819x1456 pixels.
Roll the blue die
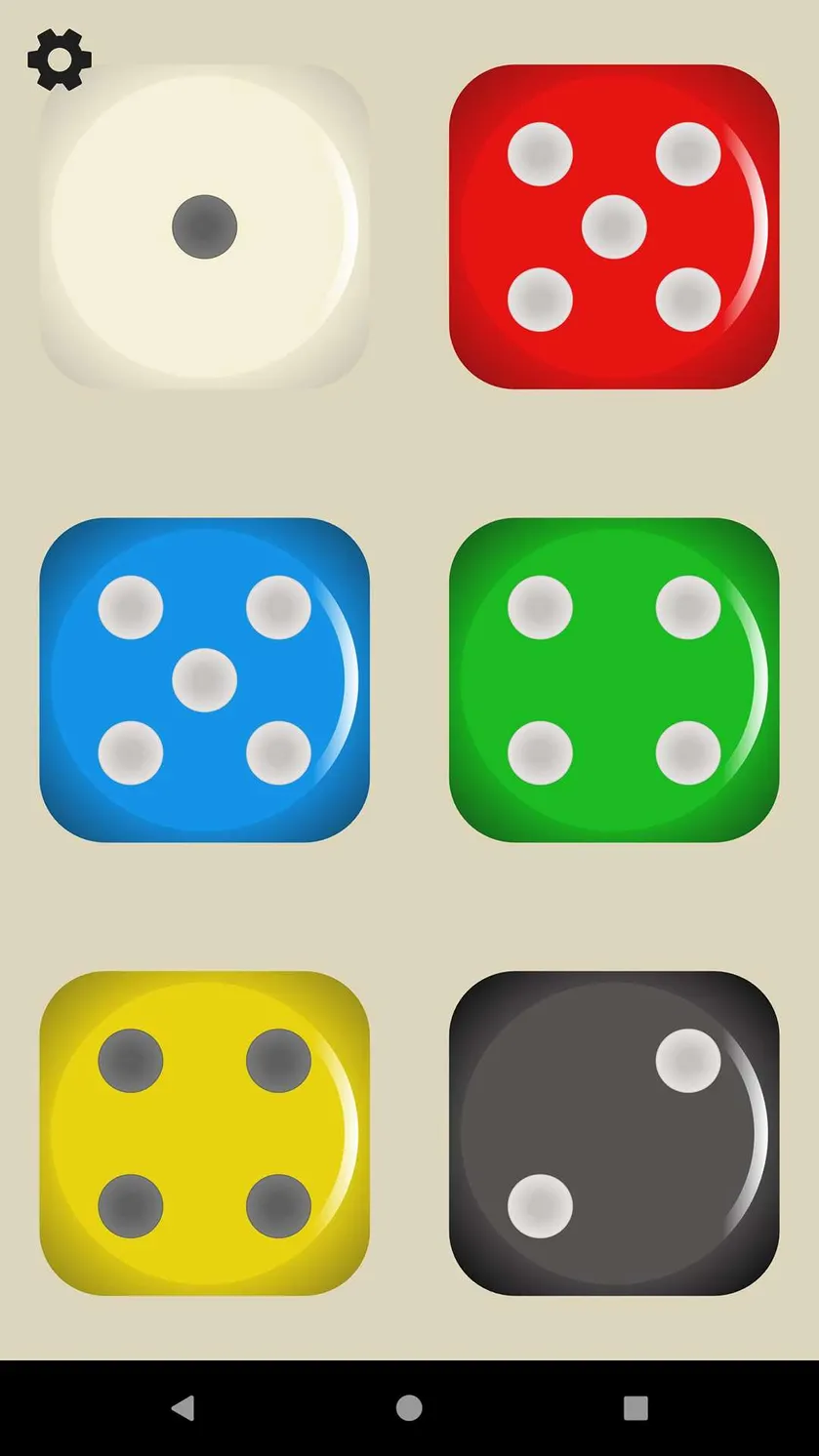pos(205,680)
